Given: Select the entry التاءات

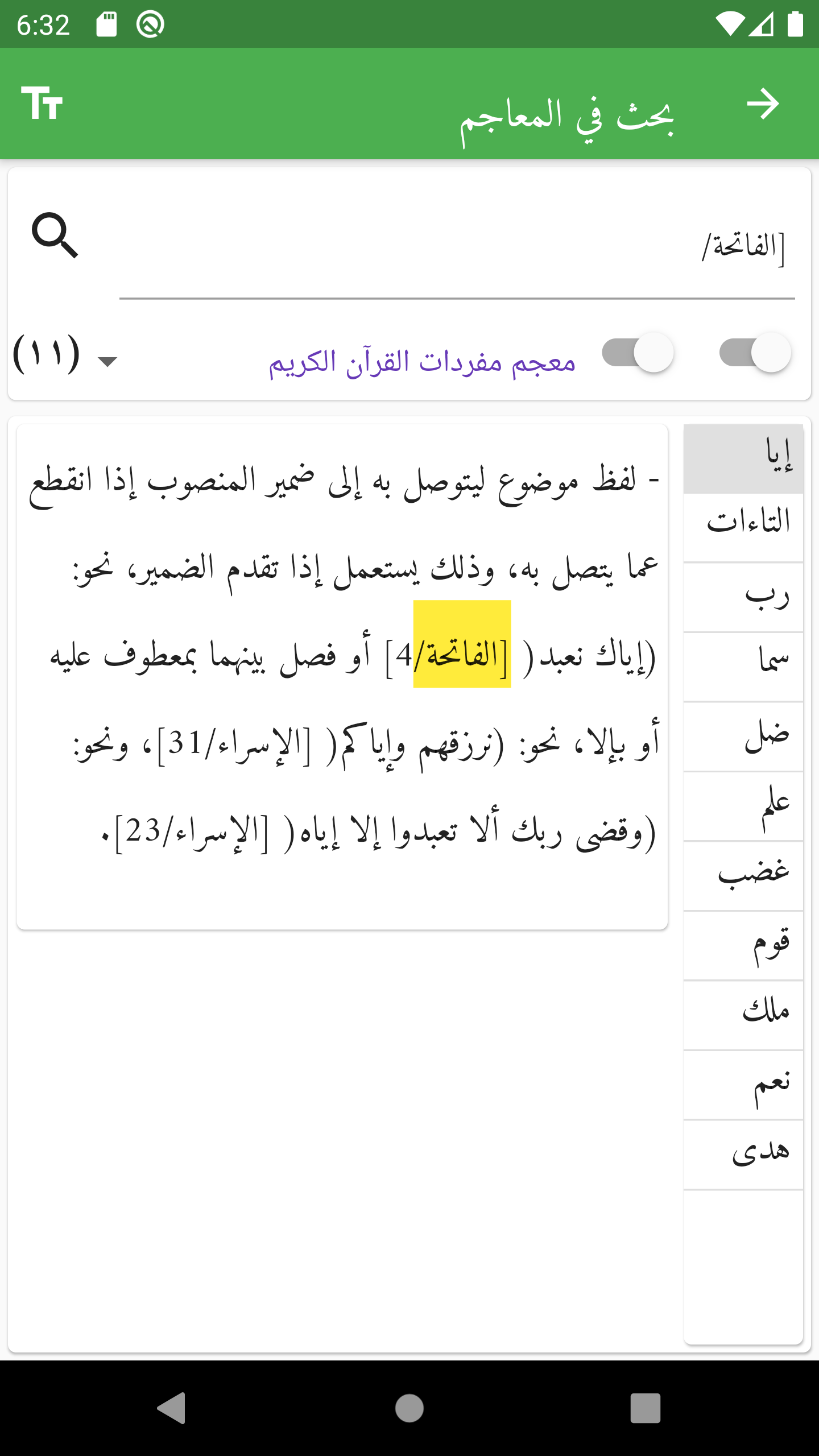Looking at the screenshot, I should coord(743,528).
